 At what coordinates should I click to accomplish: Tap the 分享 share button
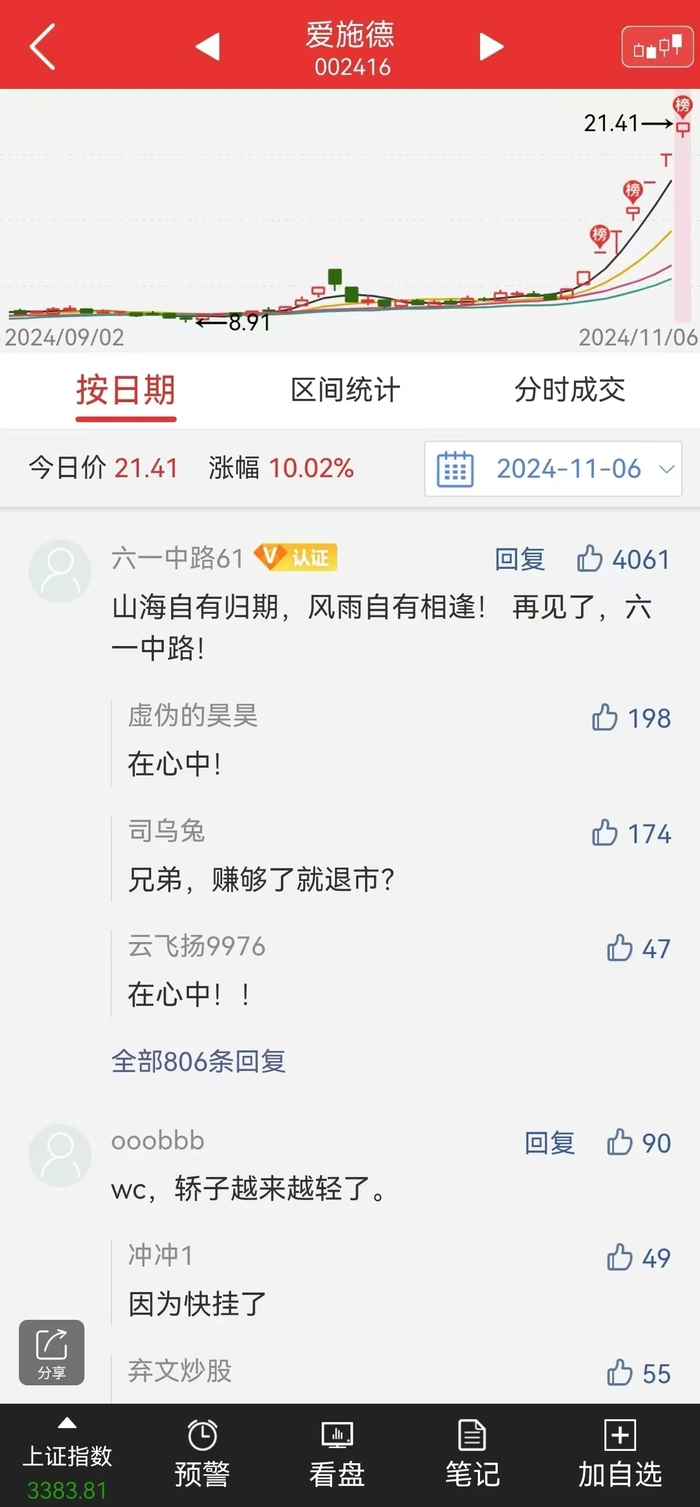[x=51, y=1352]
